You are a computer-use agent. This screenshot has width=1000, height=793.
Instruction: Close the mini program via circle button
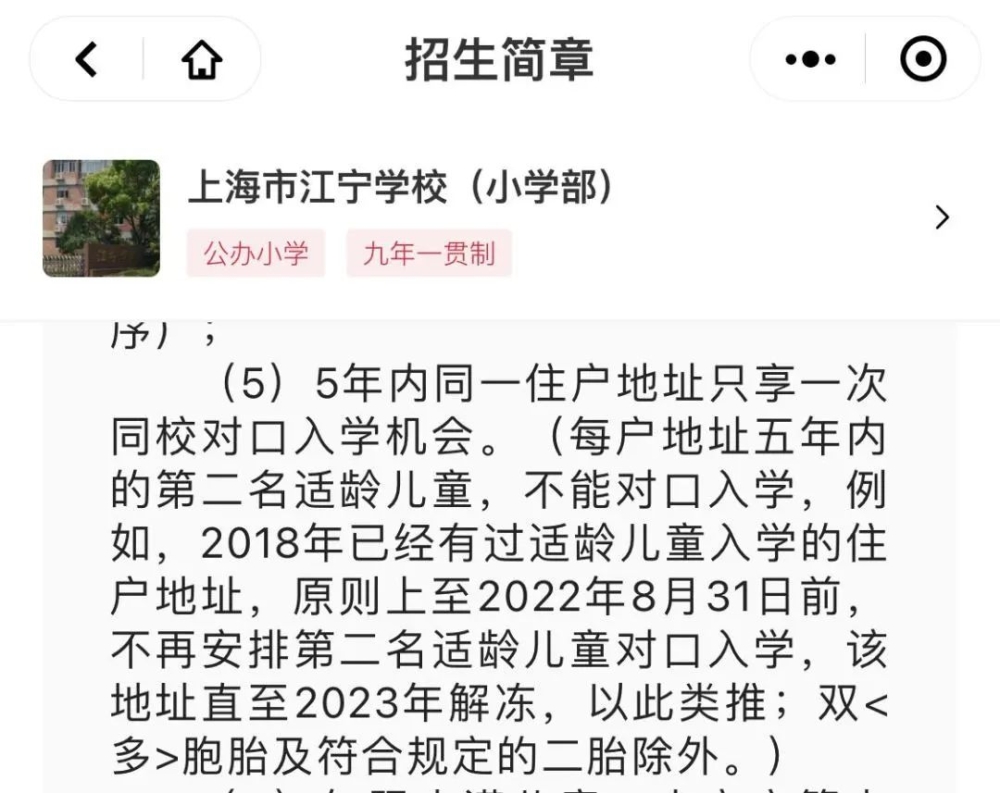pos(922,60)
